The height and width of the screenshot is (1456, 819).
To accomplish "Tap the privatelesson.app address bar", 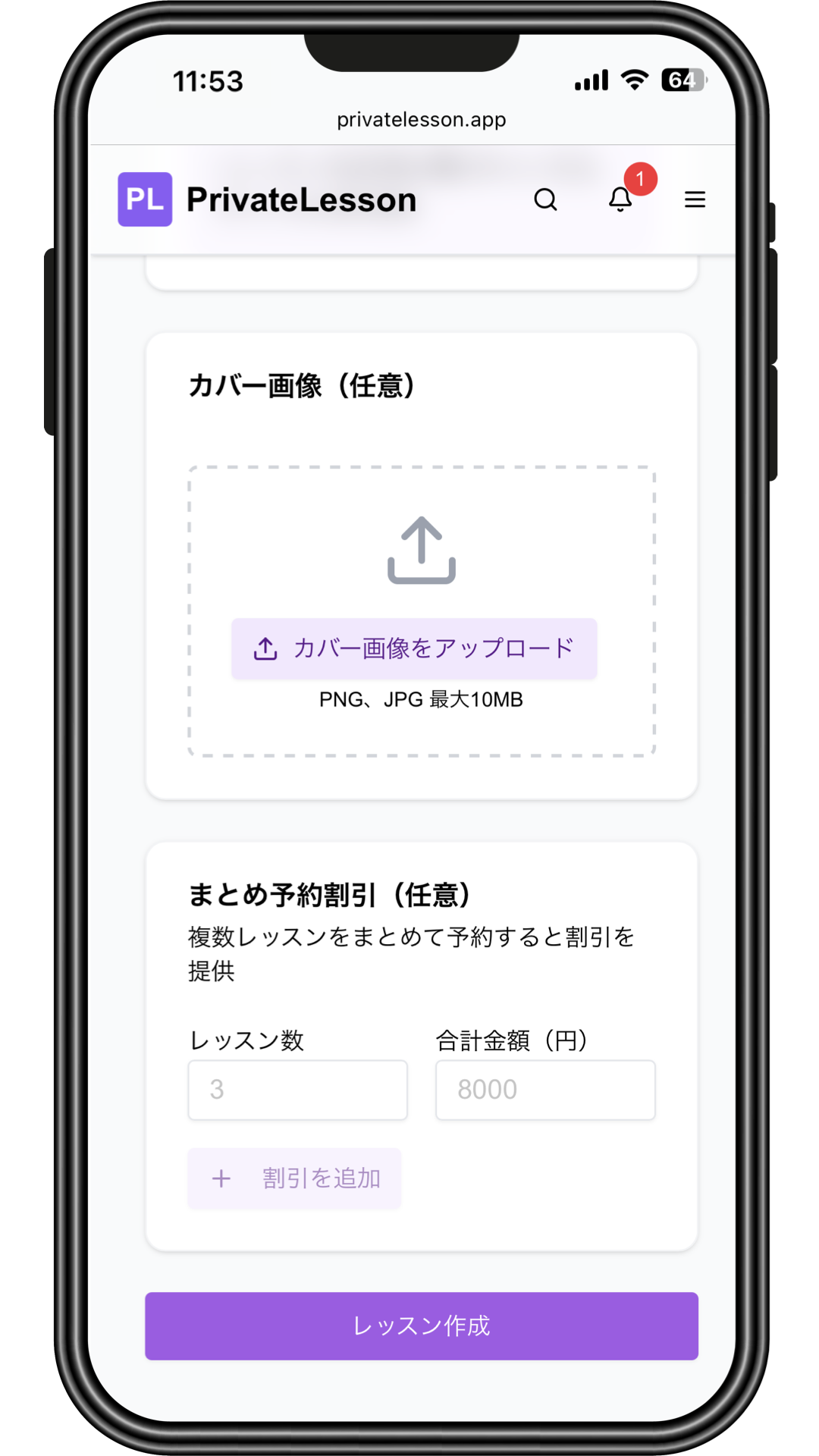I will (422, 120).
